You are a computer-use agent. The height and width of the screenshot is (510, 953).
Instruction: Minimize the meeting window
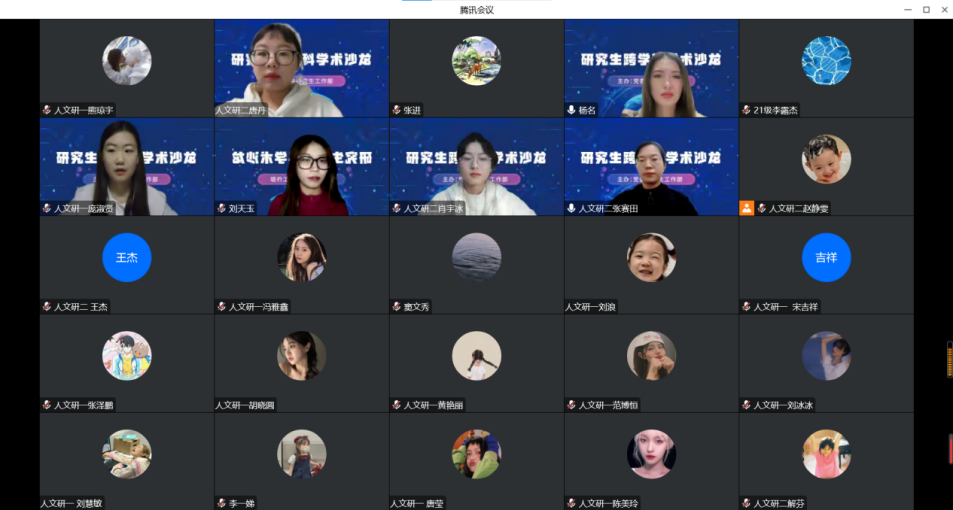908,9
